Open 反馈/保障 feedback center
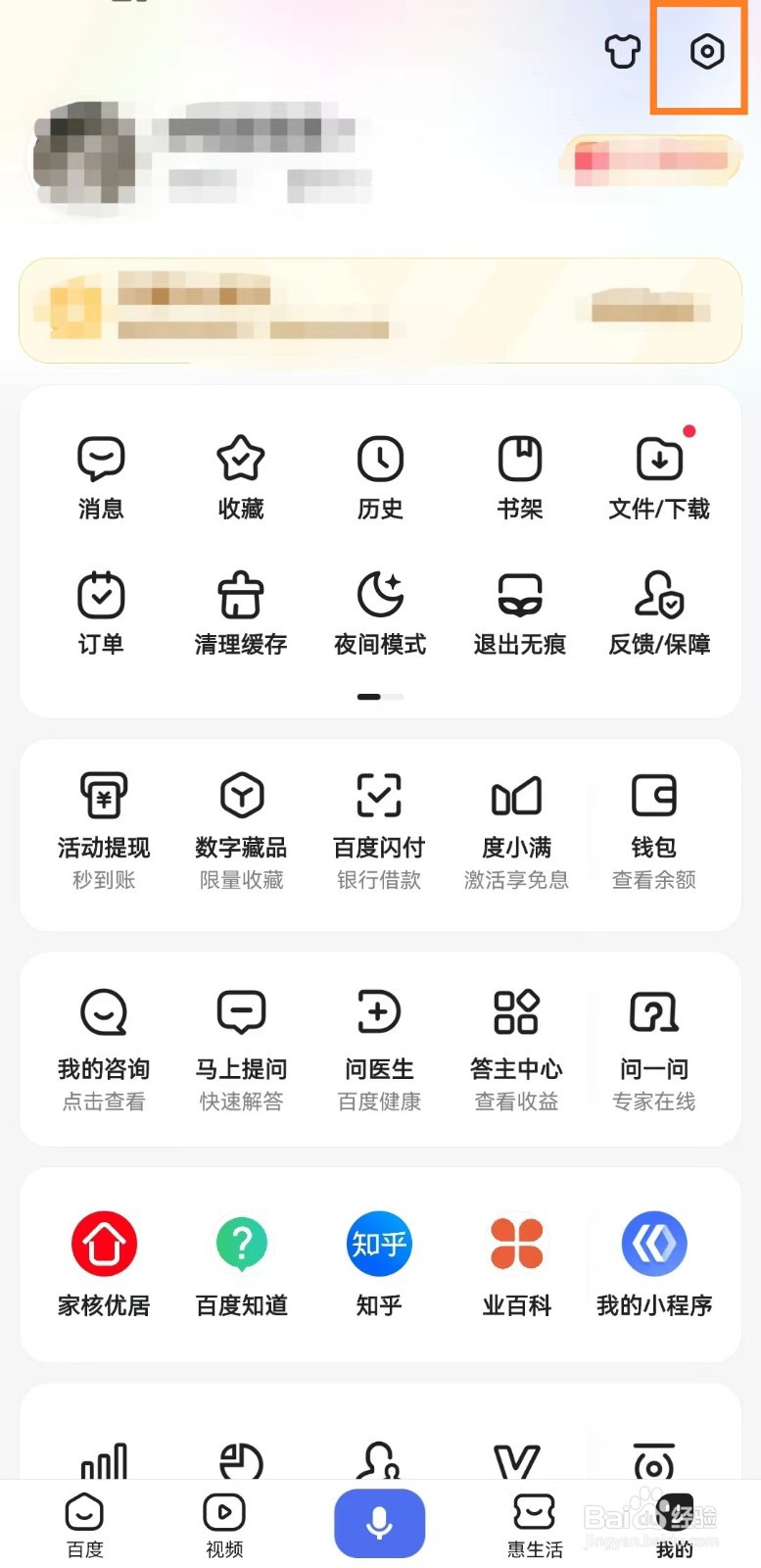 656,612
